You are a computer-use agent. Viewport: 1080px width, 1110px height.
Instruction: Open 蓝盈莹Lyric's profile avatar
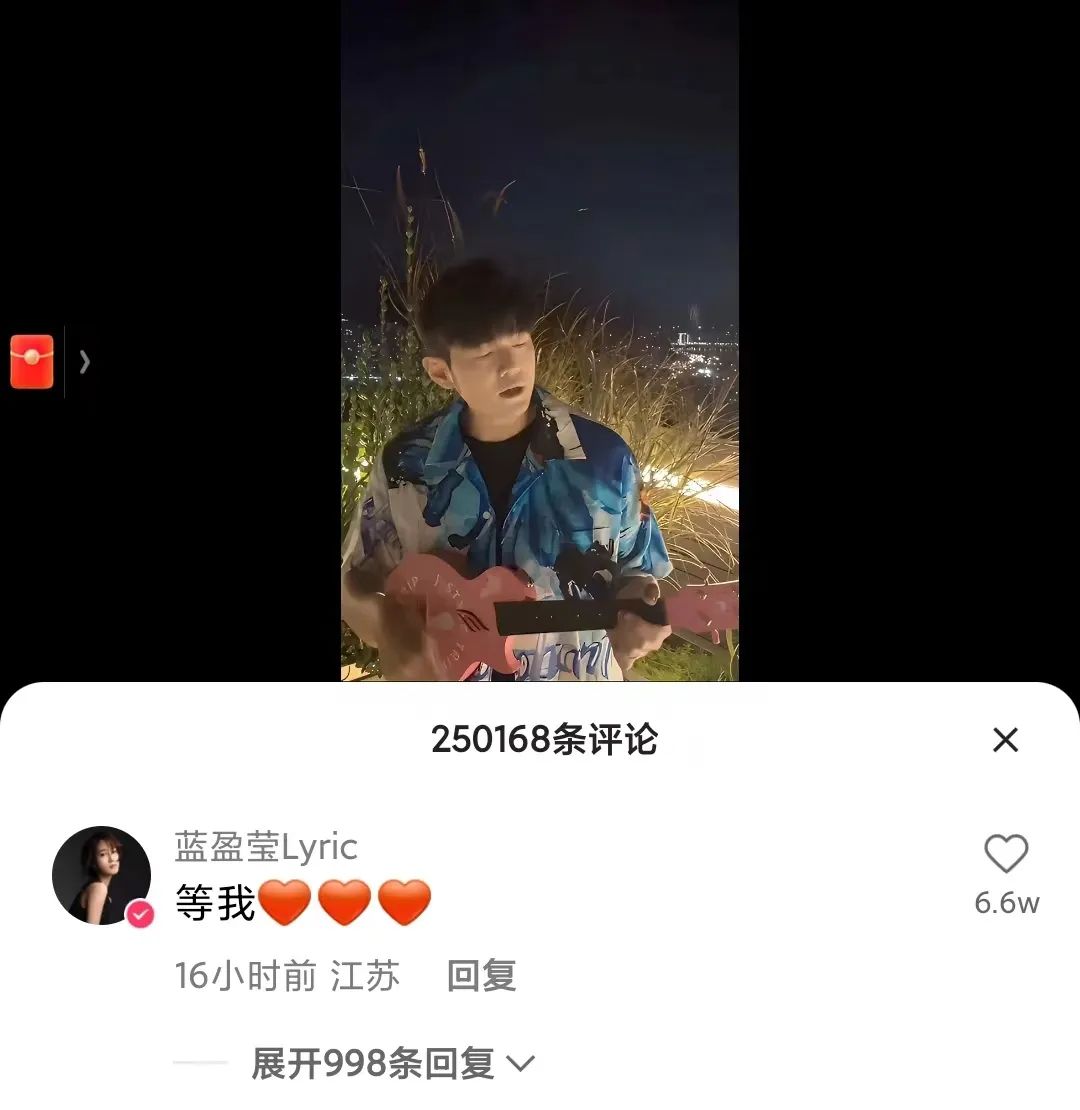(101, 875)
